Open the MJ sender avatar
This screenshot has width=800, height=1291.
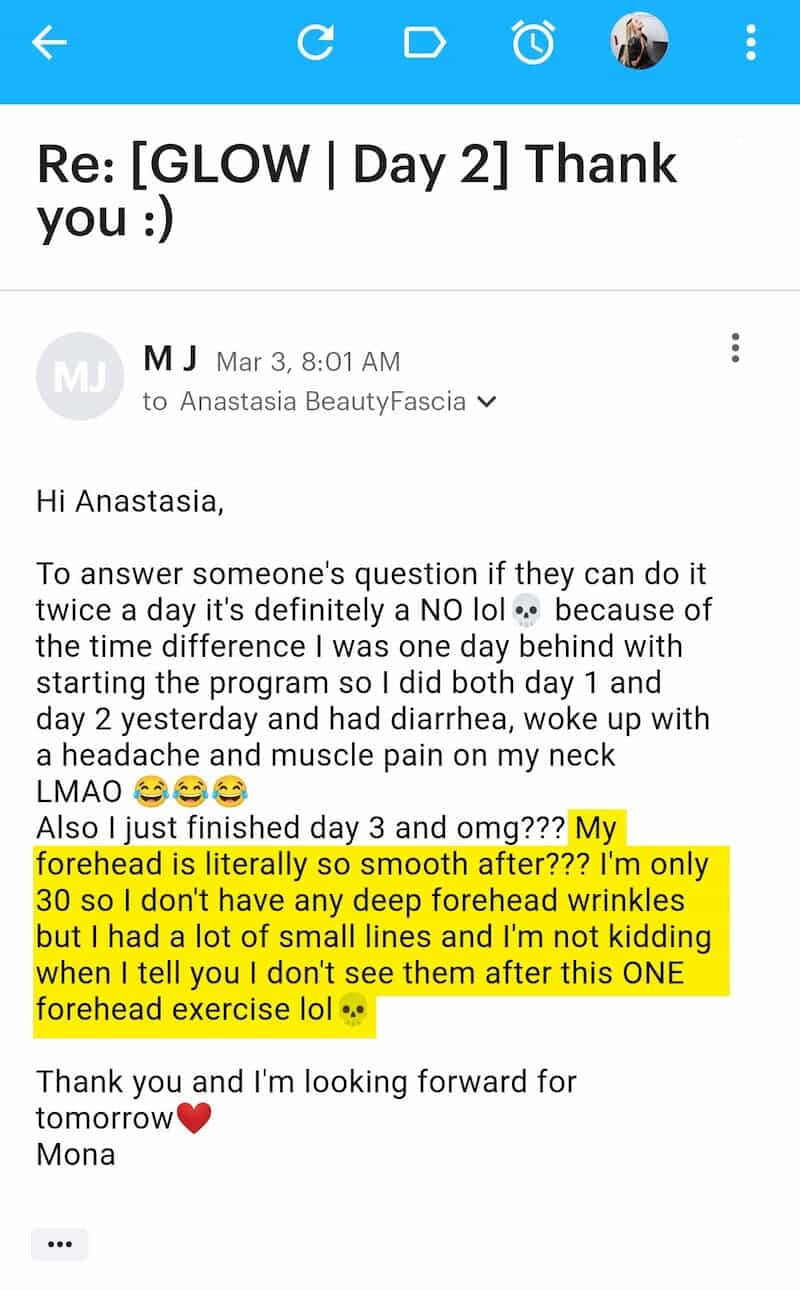[79, 376]
